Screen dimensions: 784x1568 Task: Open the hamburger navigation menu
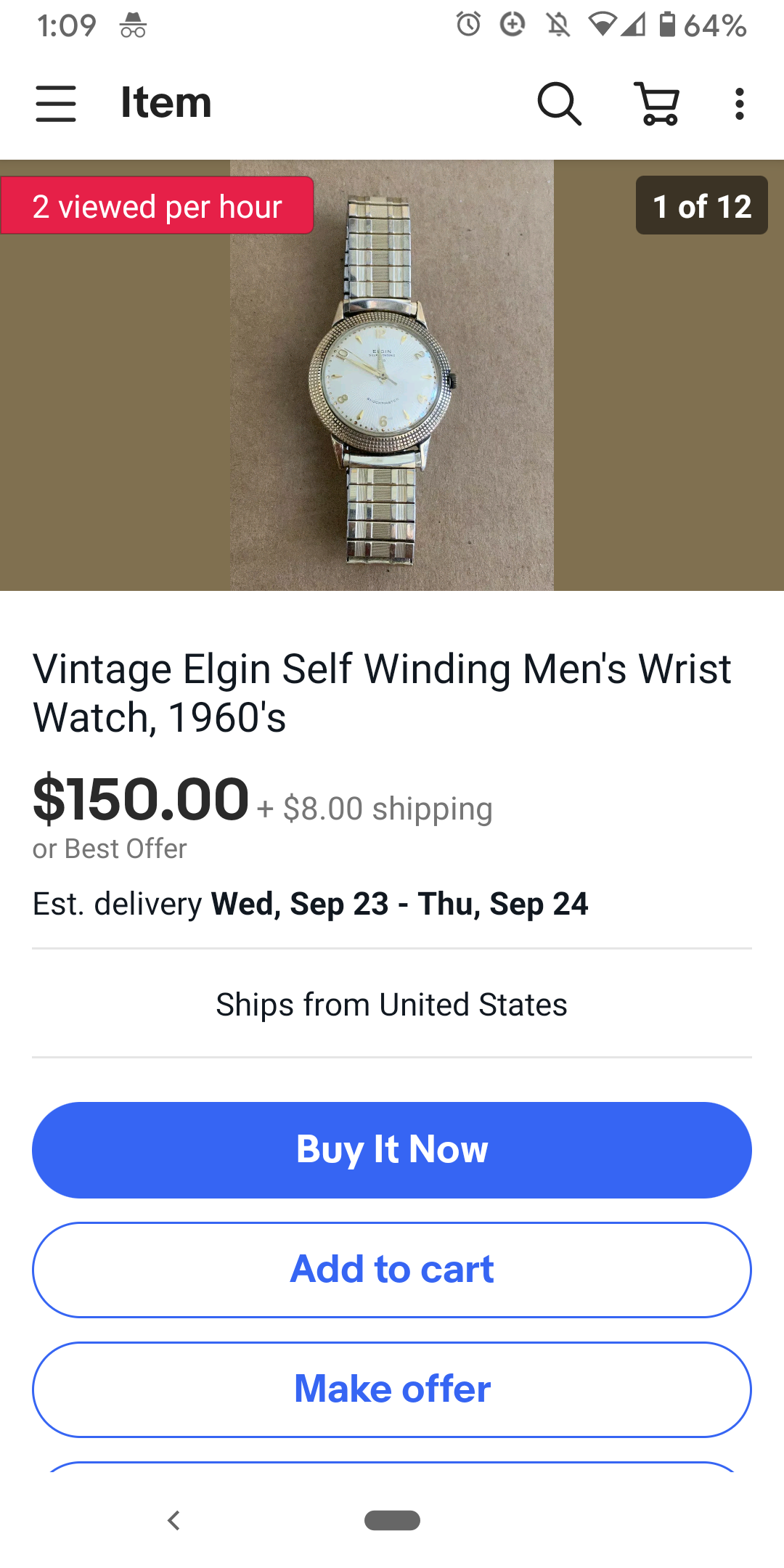[56, 103]
